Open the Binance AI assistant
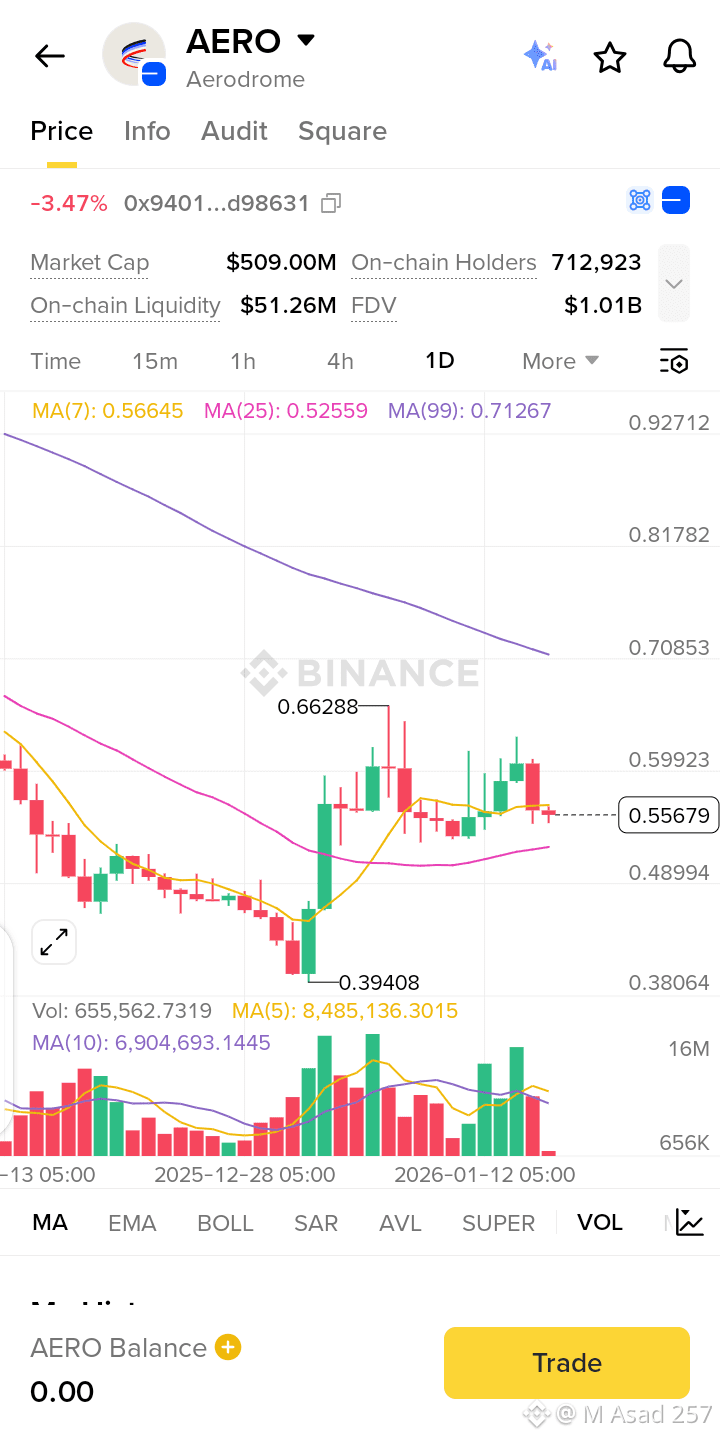720x1439 pixels. 539,57
